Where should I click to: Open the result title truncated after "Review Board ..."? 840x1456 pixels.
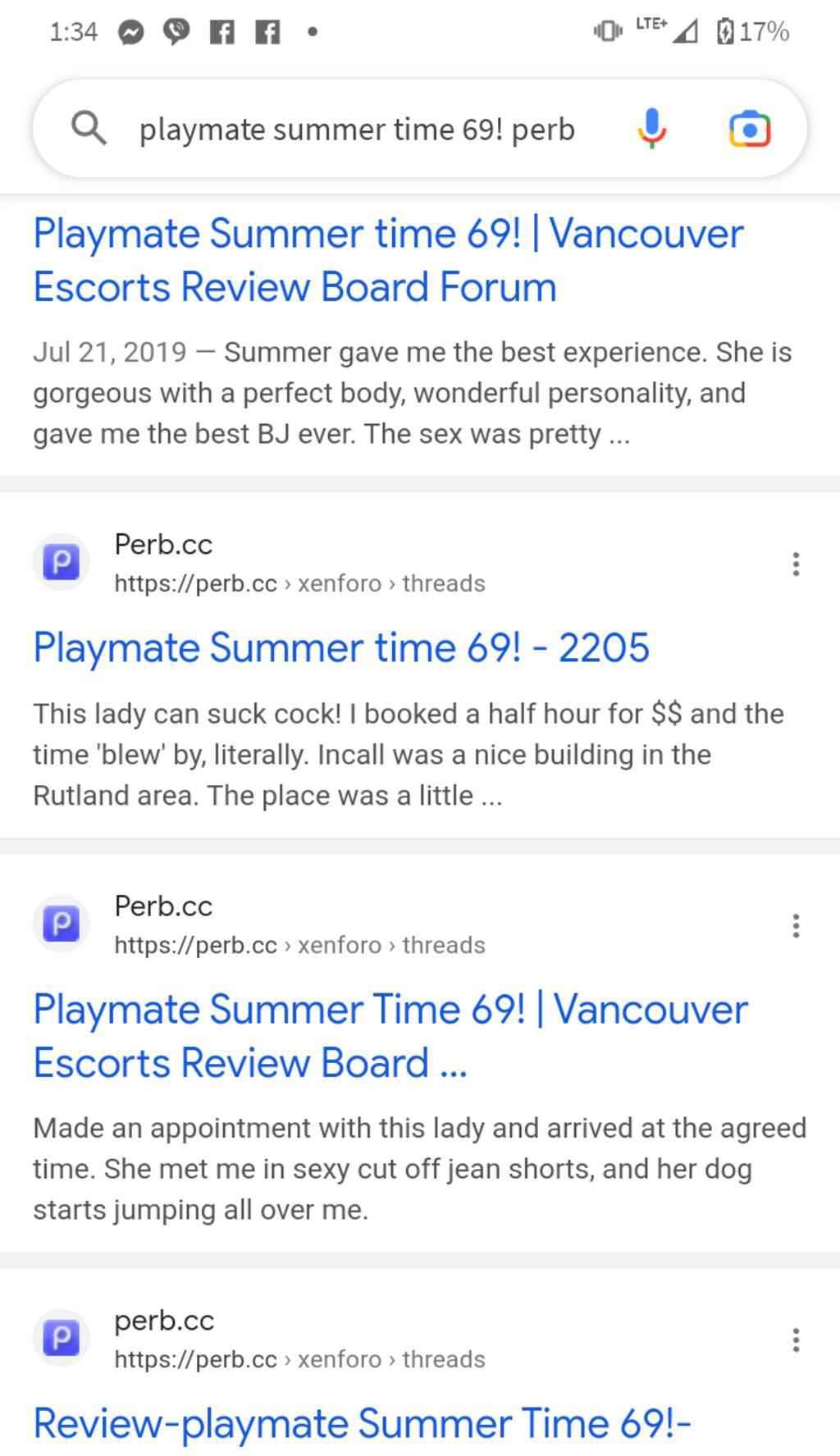click(x=390, y=1036)
